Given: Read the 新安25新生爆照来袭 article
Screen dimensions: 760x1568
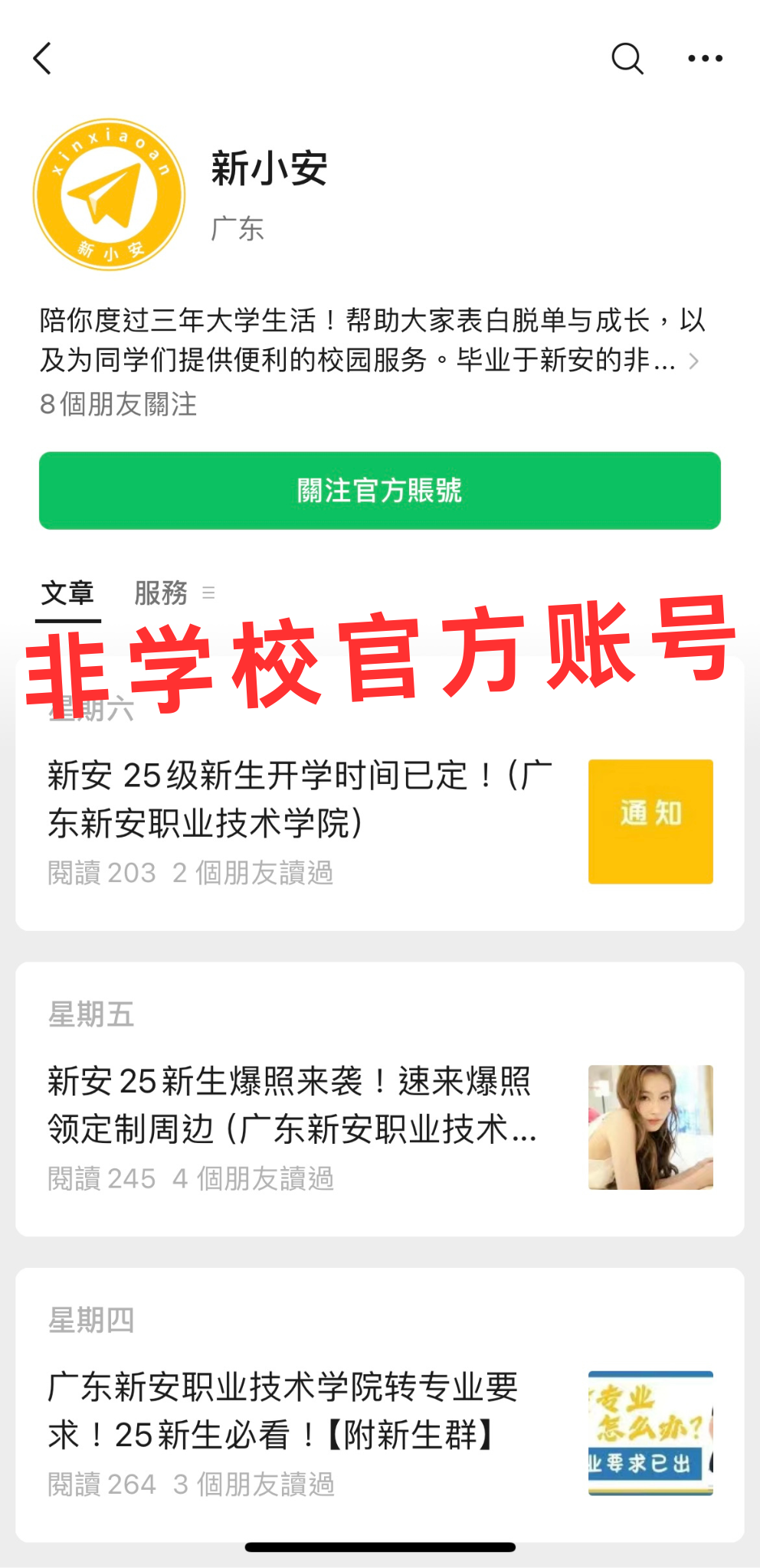Looking at the screenshot, I should pos(291,1106).
